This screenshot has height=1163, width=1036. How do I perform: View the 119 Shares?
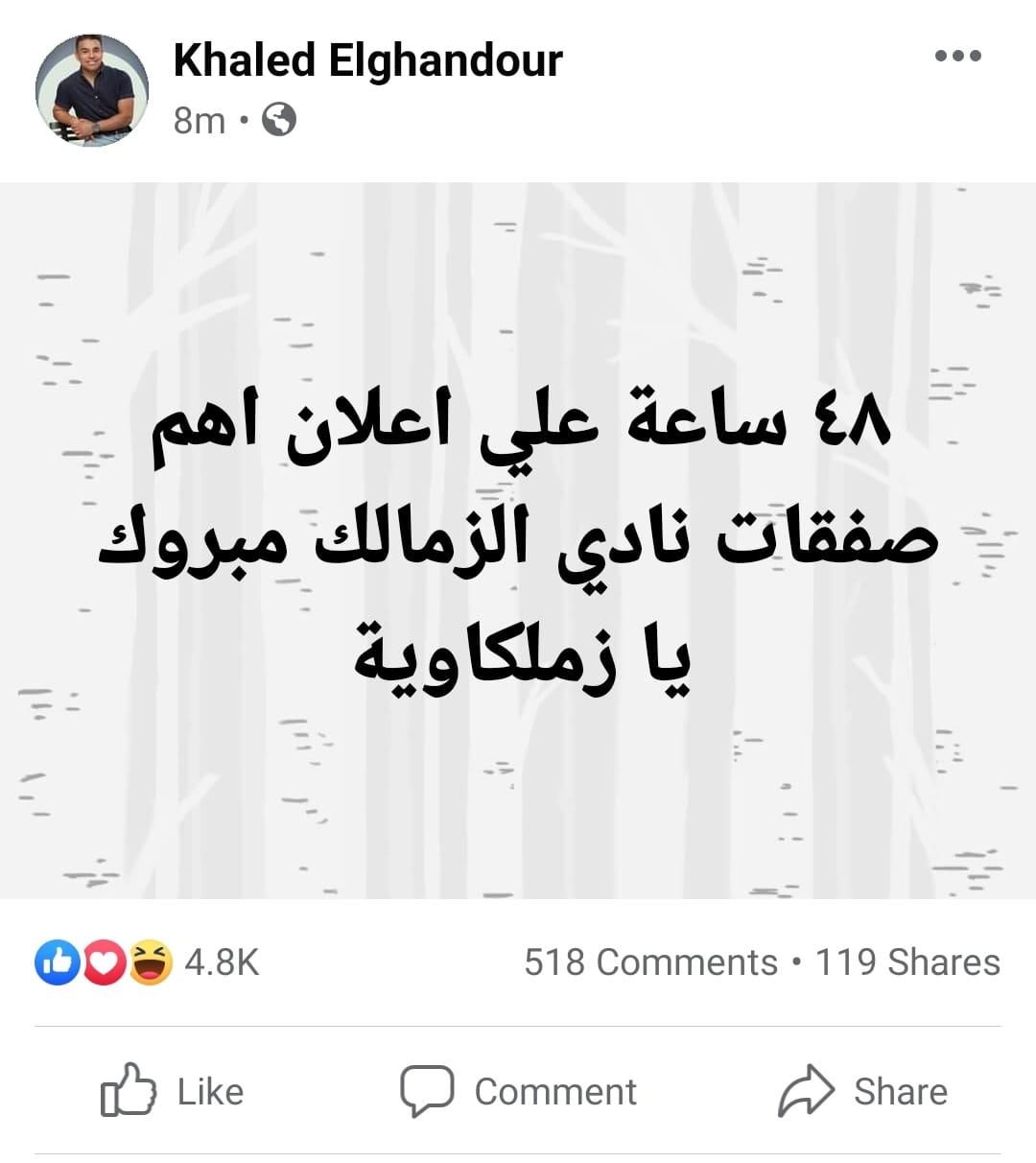906,962
